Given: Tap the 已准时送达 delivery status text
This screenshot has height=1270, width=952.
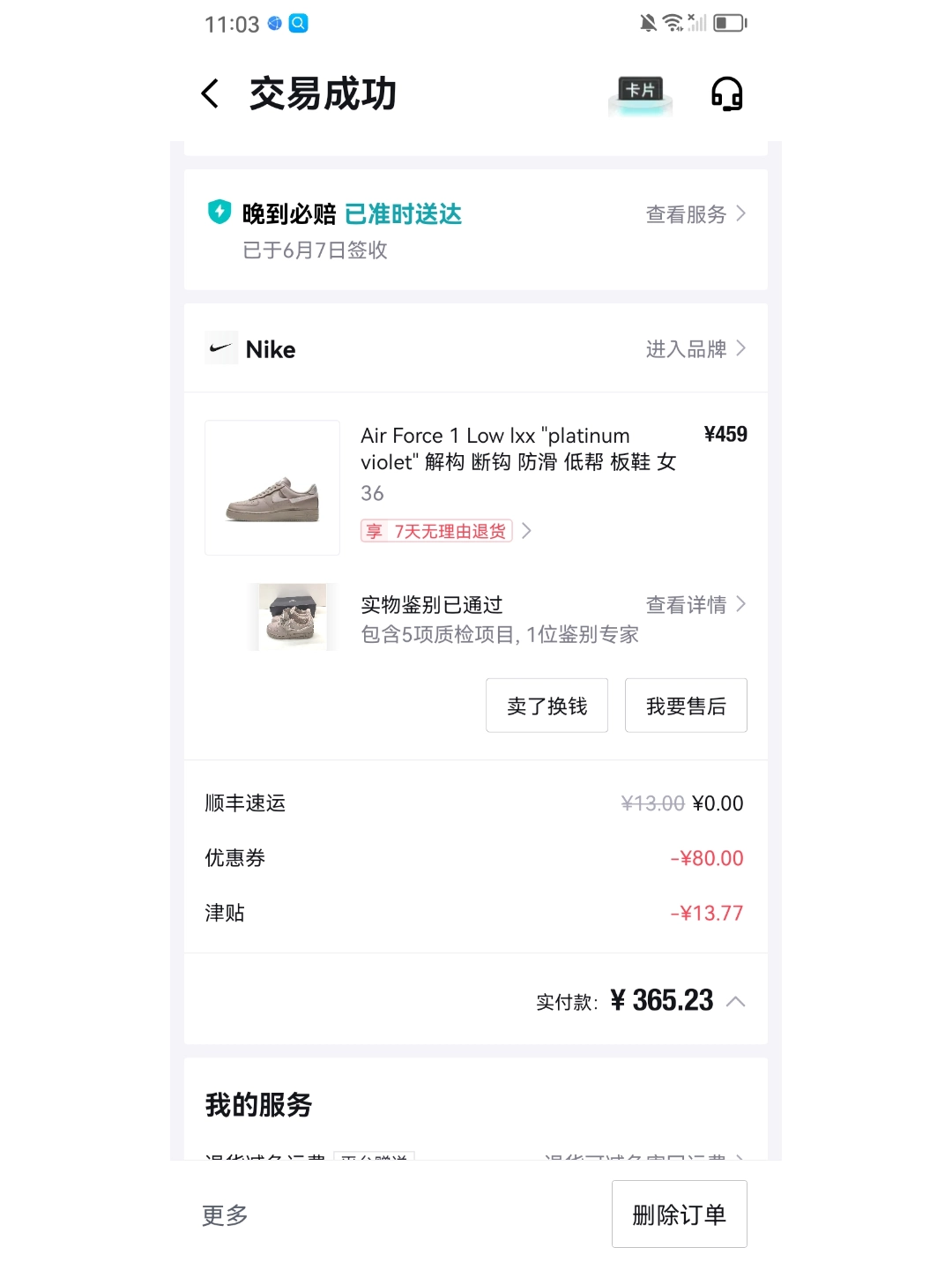Looking at the screenshot, I should click(404, 213).
